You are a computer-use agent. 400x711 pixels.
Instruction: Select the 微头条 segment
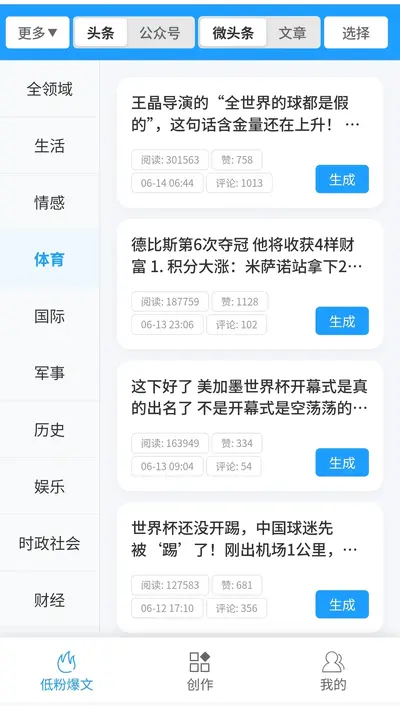(233, 33)
